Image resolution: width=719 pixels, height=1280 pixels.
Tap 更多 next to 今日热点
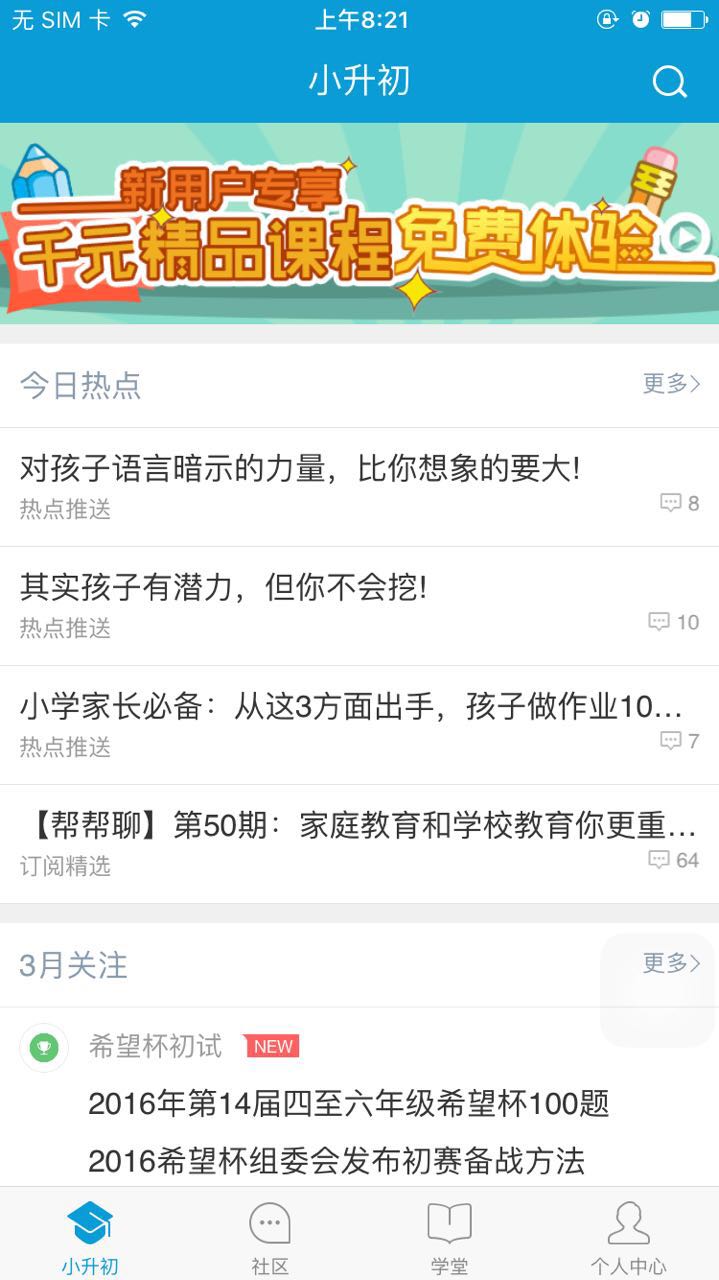[x=671, y=384]
